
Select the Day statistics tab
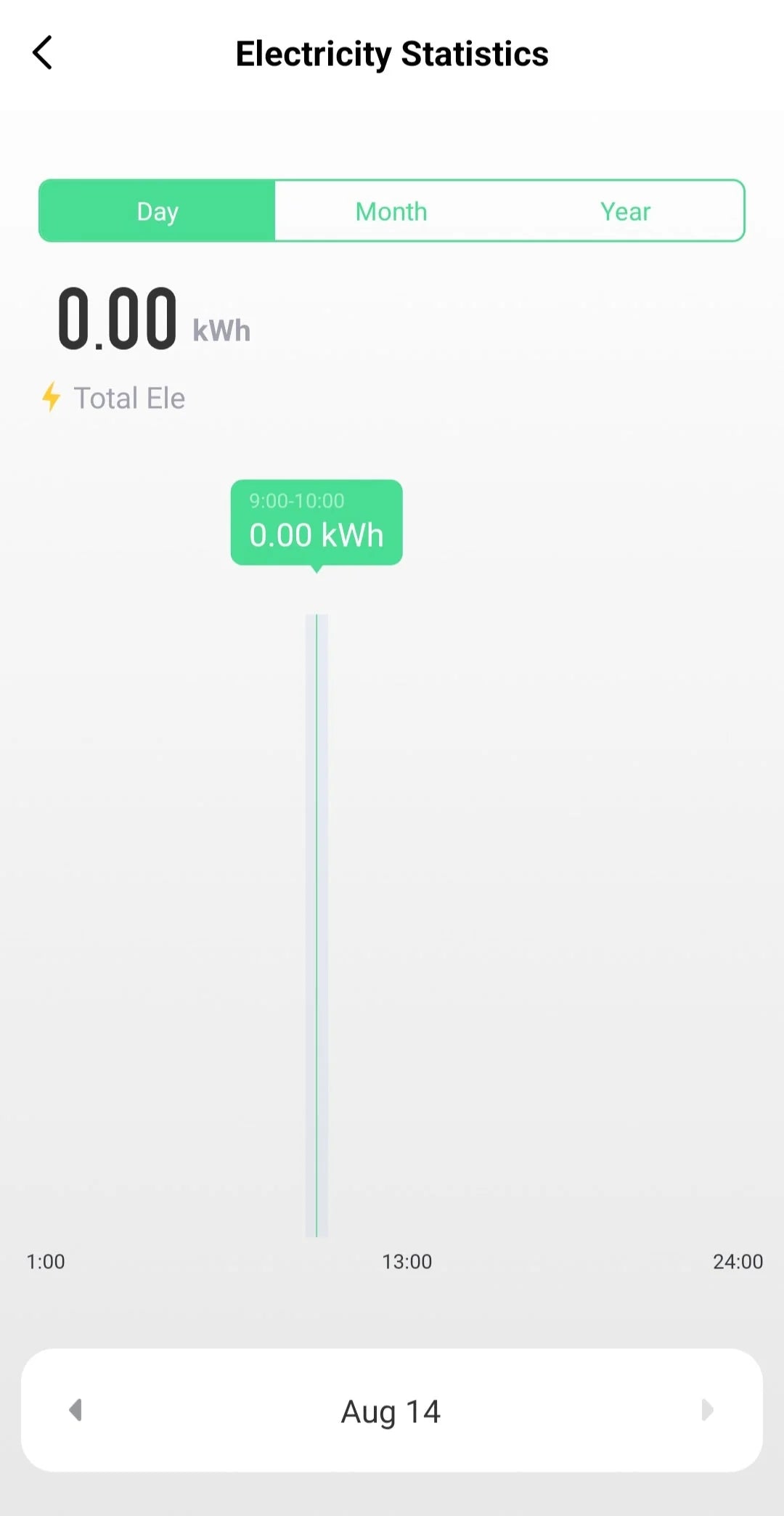point(158,211)
